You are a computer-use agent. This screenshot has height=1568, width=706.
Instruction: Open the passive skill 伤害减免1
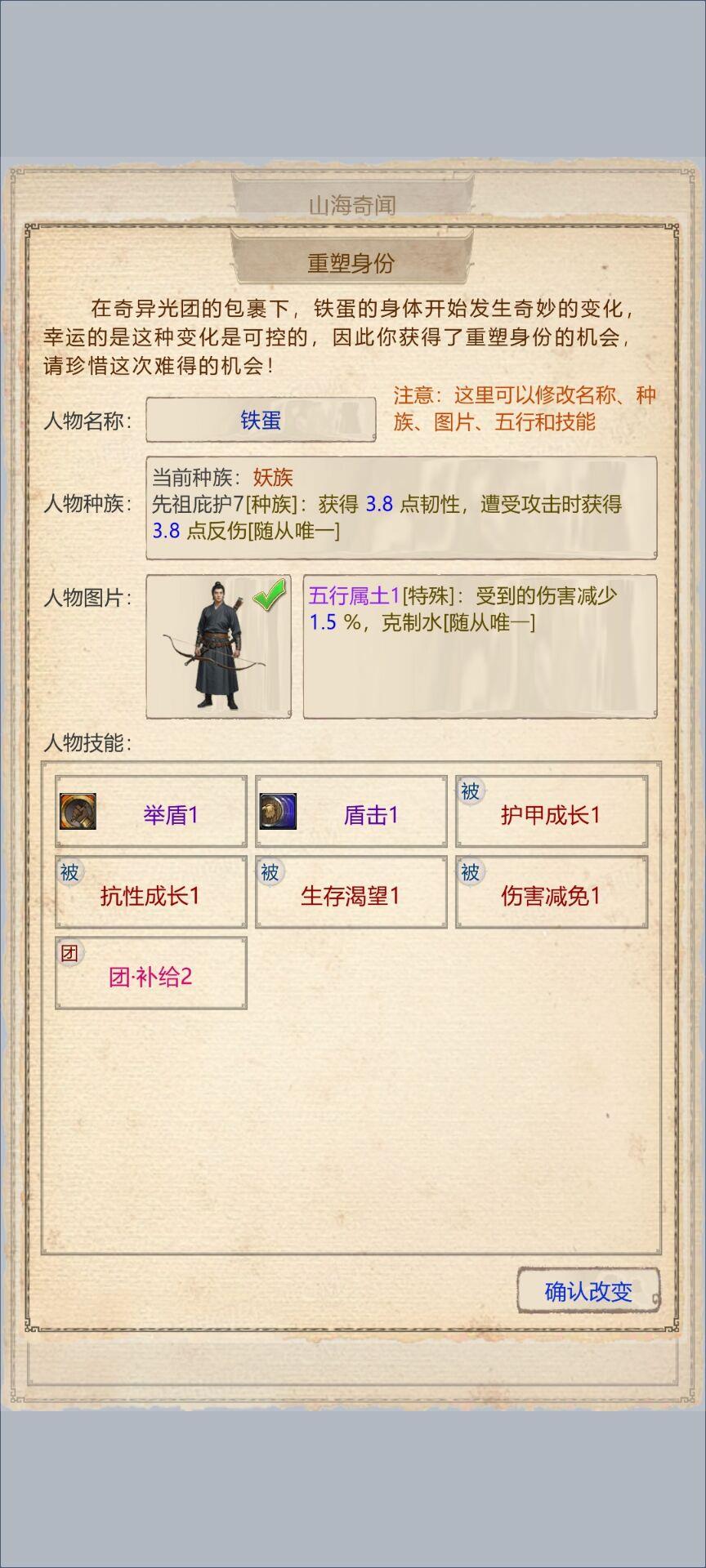[x=552, y=893]
